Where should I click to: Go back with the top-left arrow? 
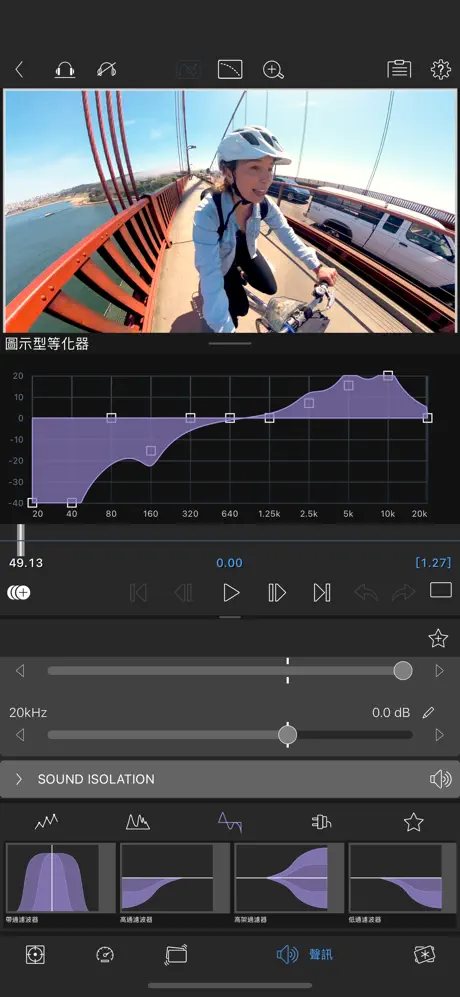(x=19, y=69)
